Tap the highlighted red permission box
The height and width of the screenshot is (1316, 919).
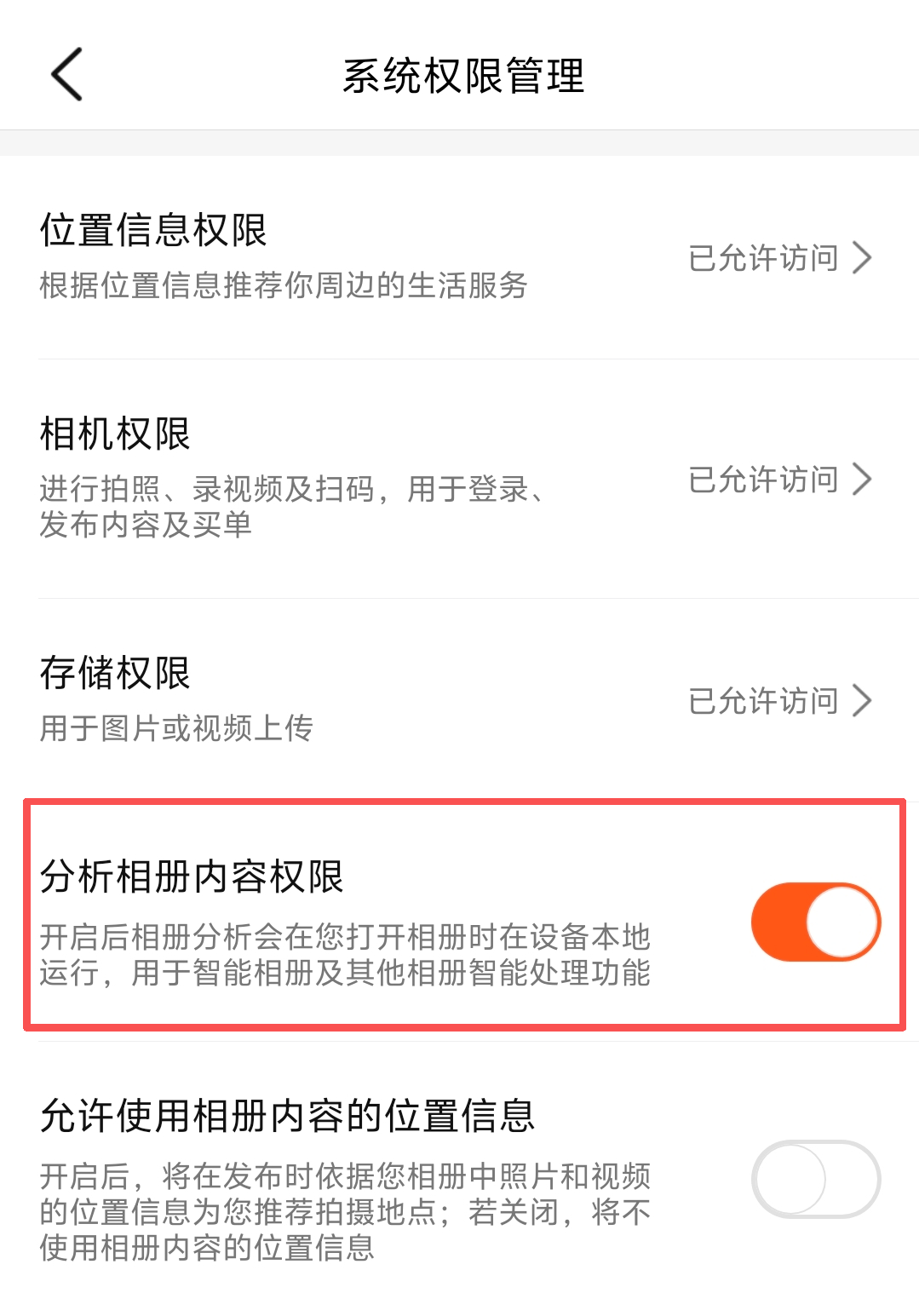click(460, 913)
